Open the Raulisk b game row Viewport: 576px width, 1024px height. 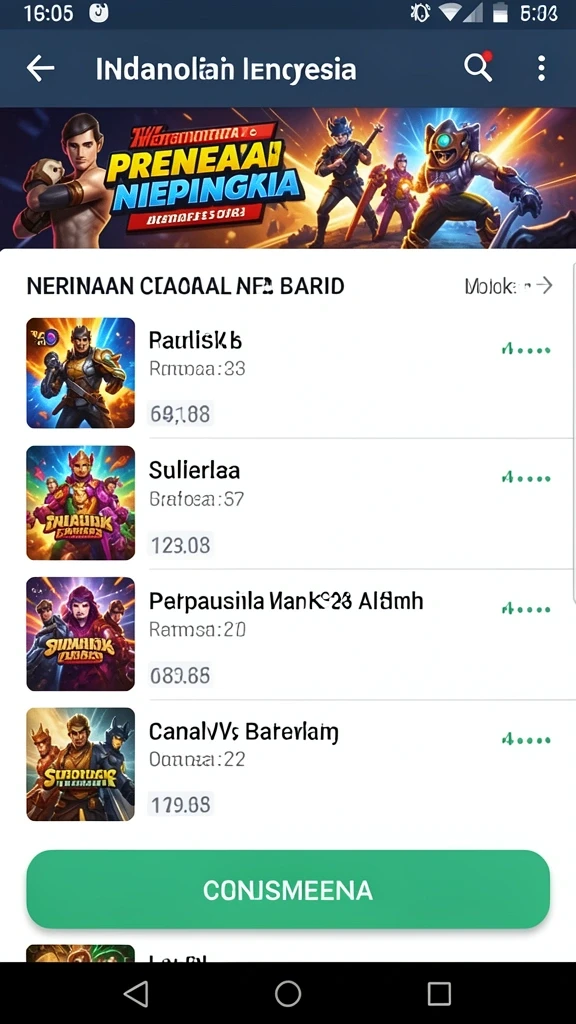tap(288, 373)
